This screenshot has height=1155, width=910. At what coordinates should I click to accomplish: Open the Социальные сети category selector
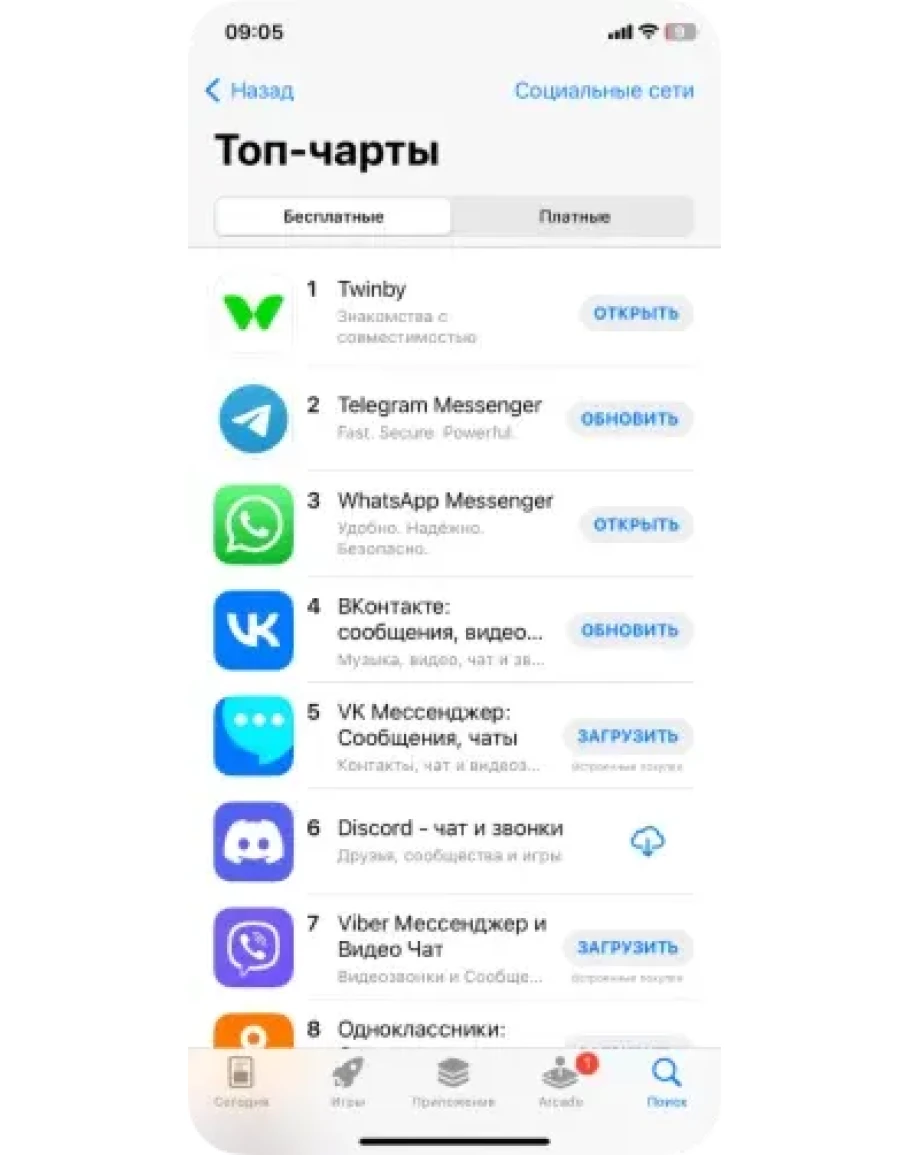tap(603, 91)
